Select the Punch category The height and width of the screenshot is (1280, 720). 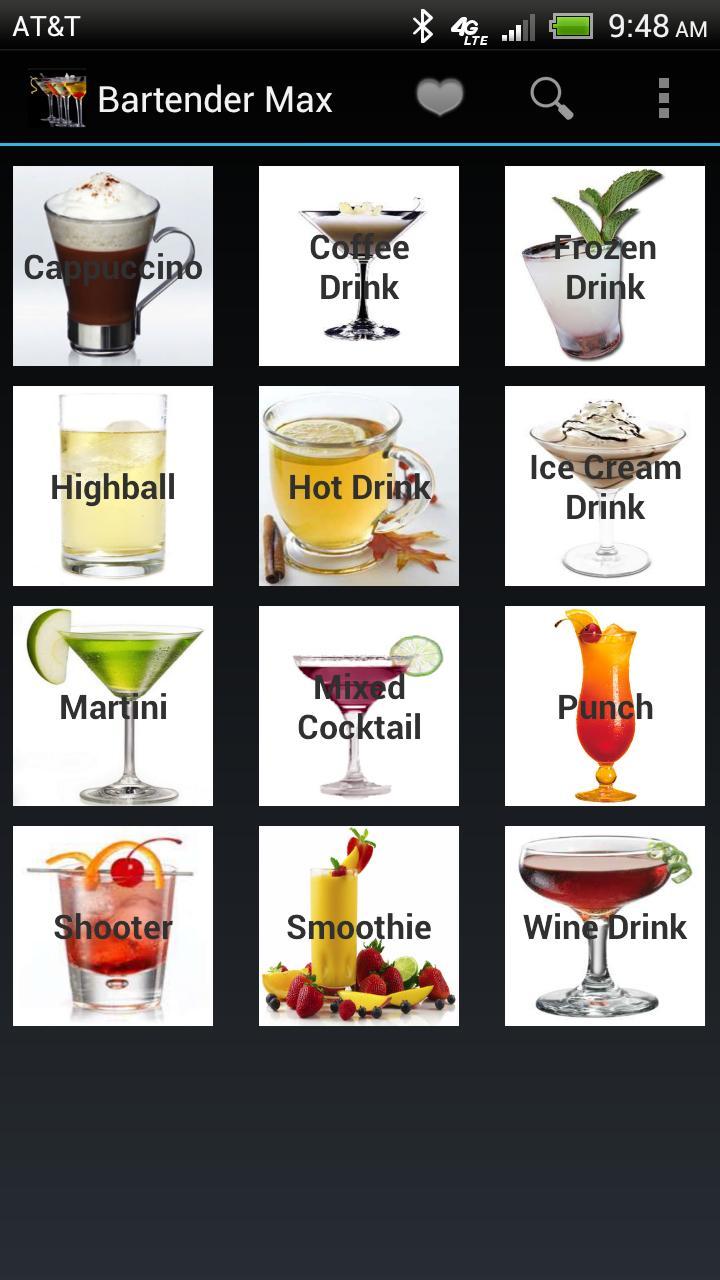(x=604, y=706)
